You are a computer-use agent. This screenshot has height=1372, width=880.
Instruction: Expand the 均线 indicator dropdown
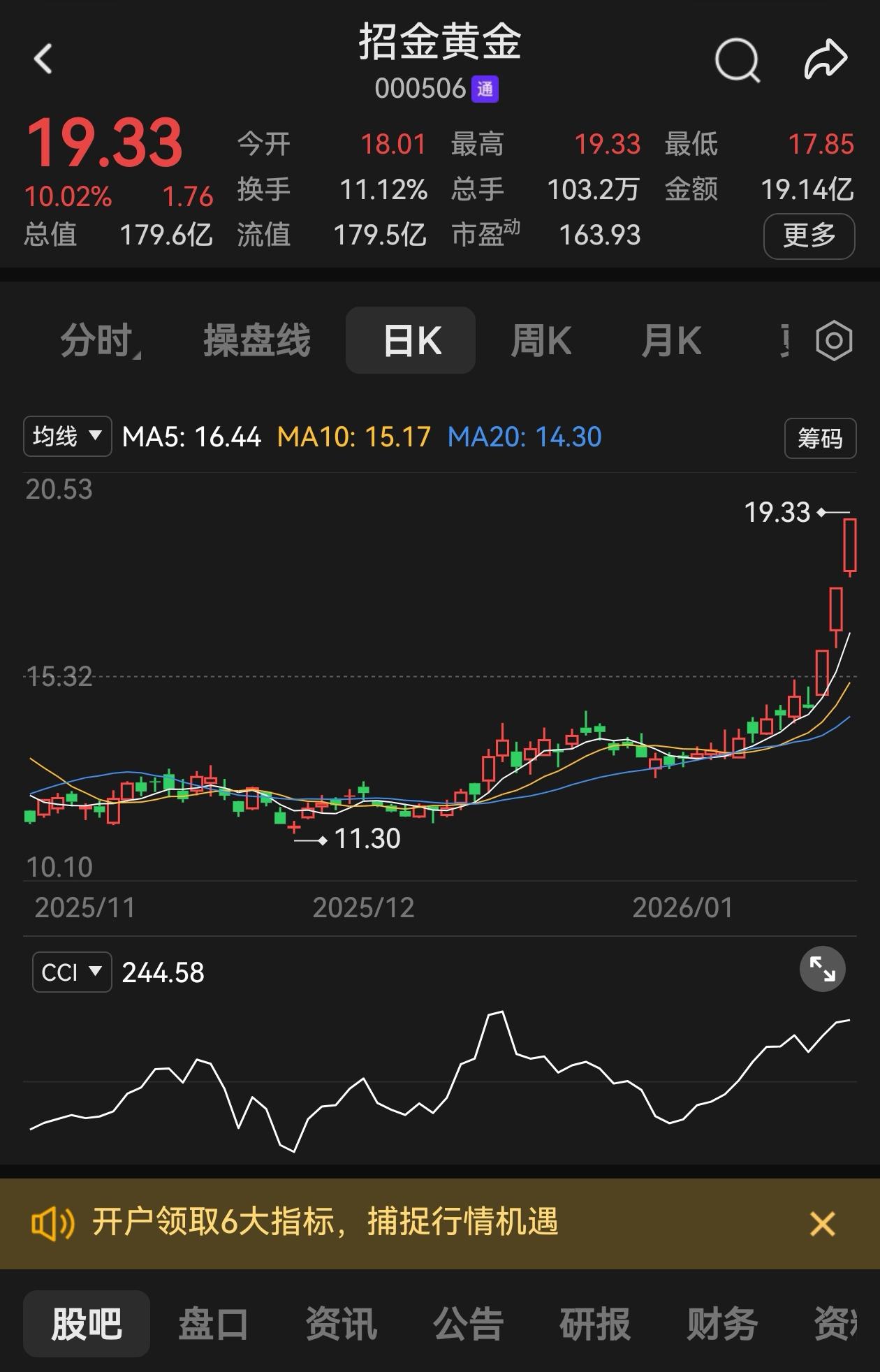(x=68, y=437)
